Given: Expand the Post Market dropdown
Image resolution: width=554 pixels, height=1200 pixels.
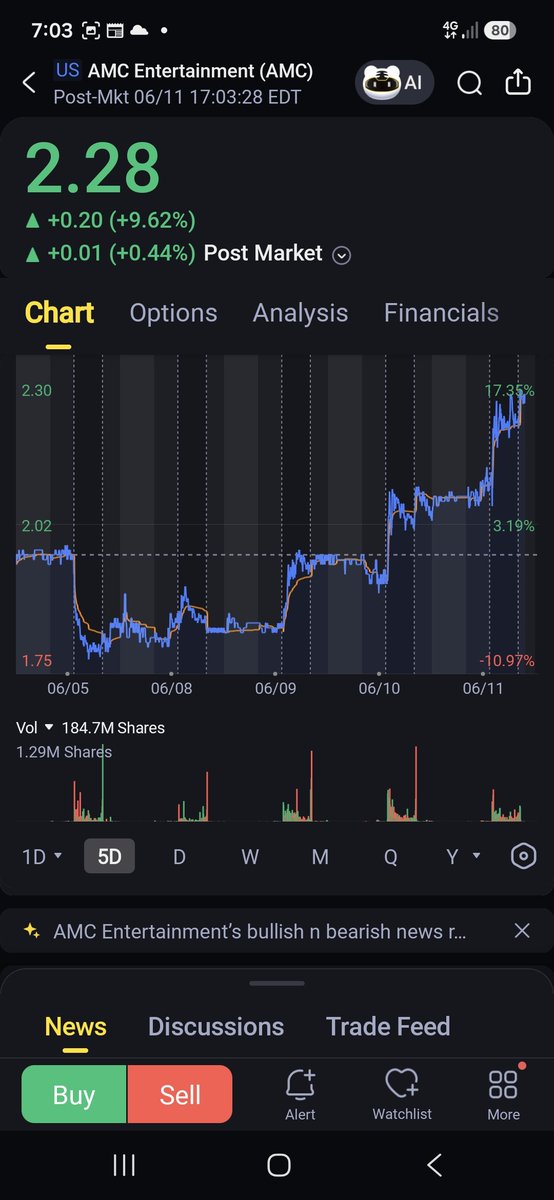Looking at the screenshot, I should click(x=341, y=255).
